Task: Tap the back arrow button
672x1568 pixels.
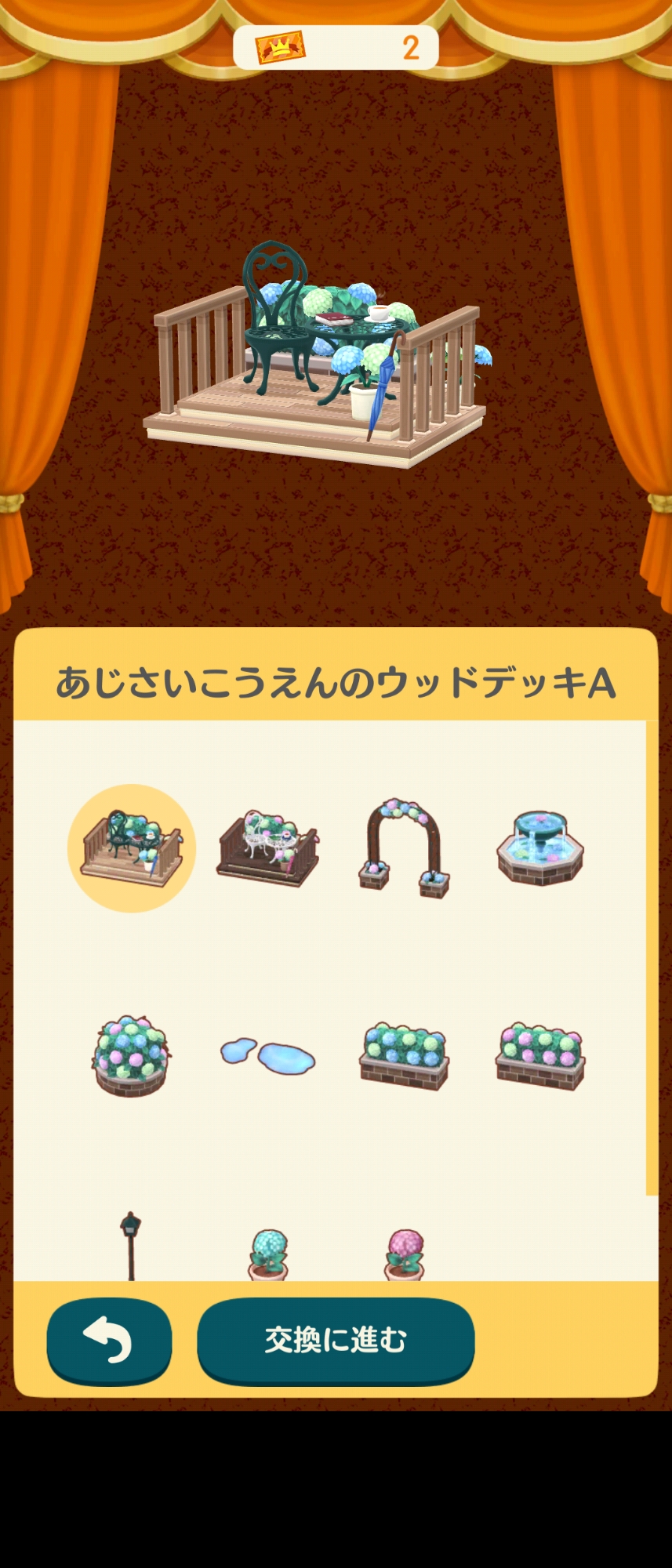Action: click(109, 1340)
